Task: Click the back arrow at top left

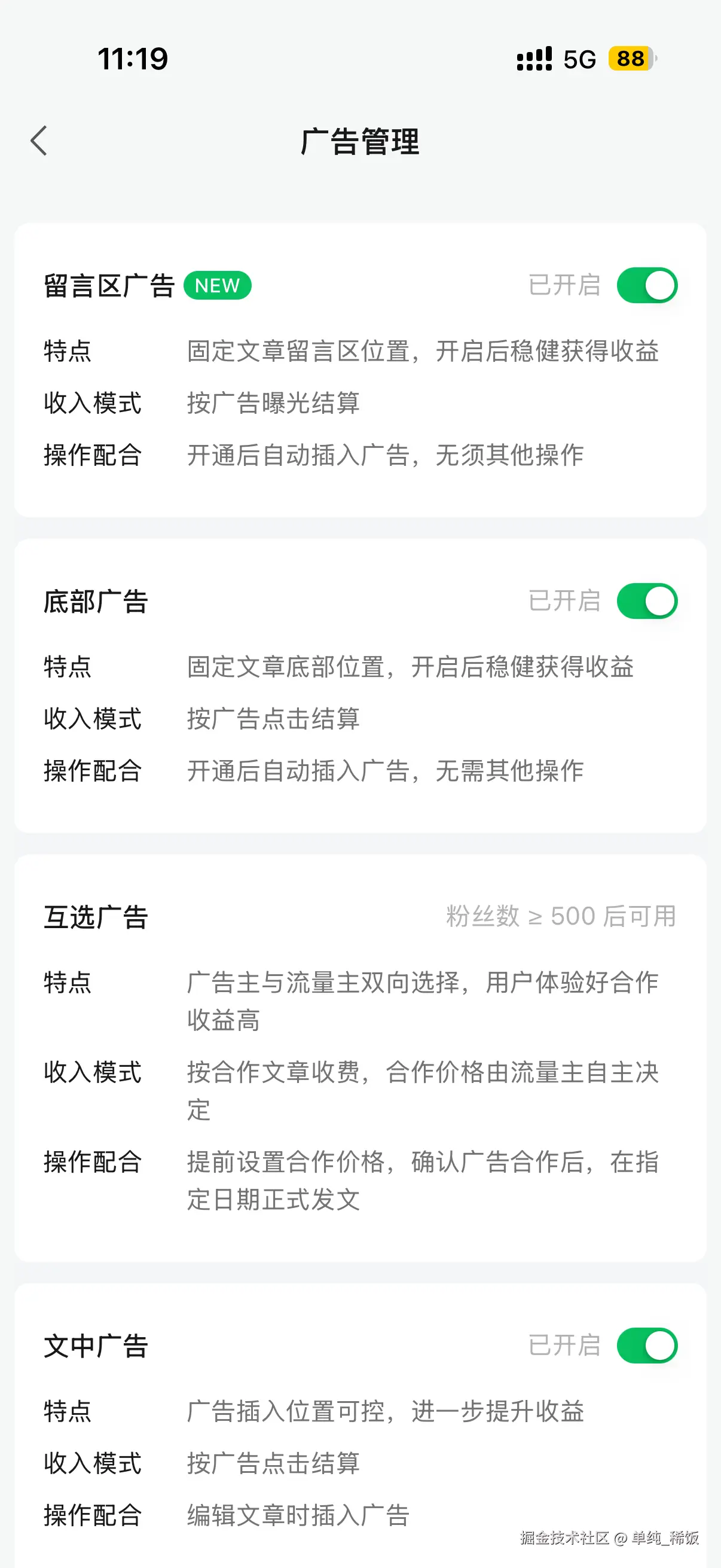Action: [x=38, y=141]
